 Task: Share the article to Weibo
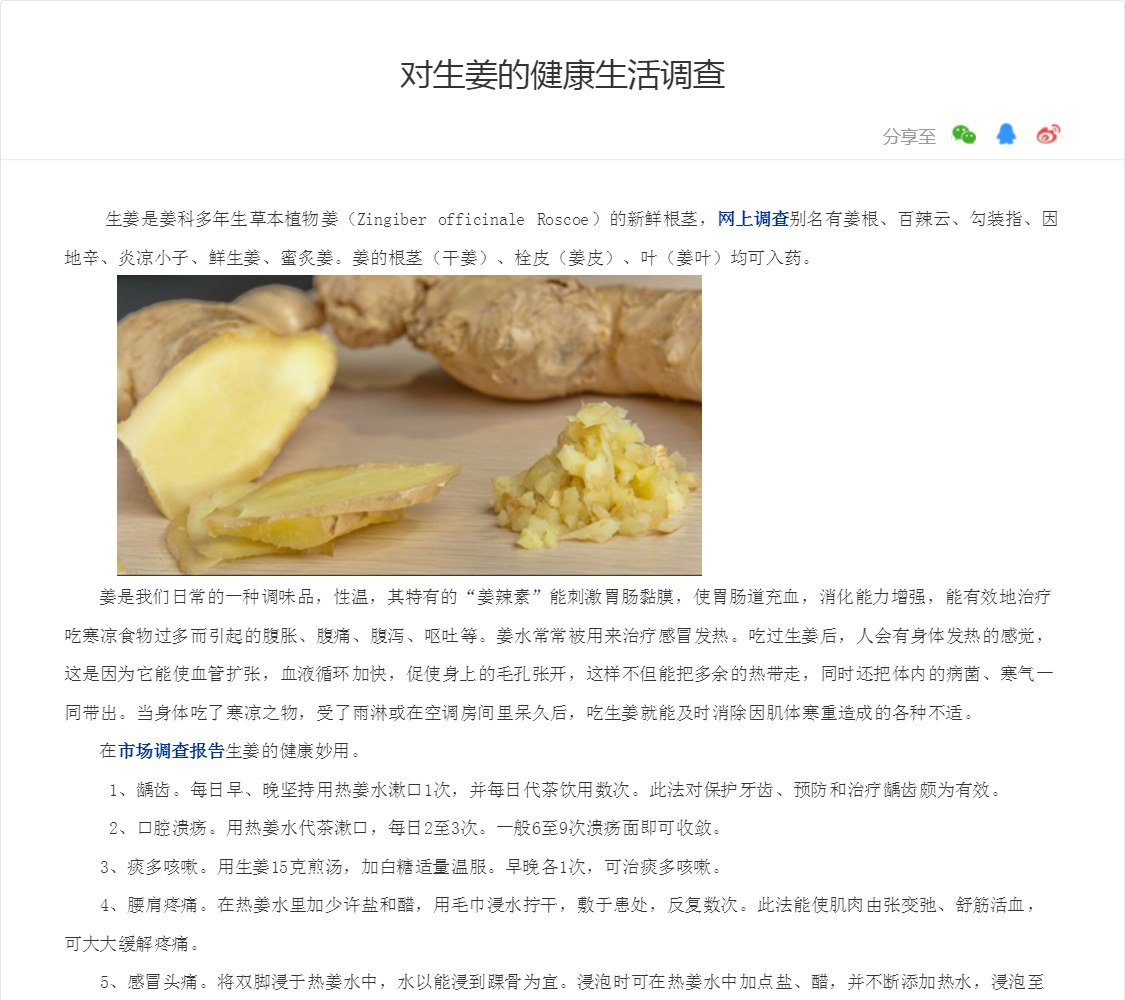click(x=1047, y=135)
